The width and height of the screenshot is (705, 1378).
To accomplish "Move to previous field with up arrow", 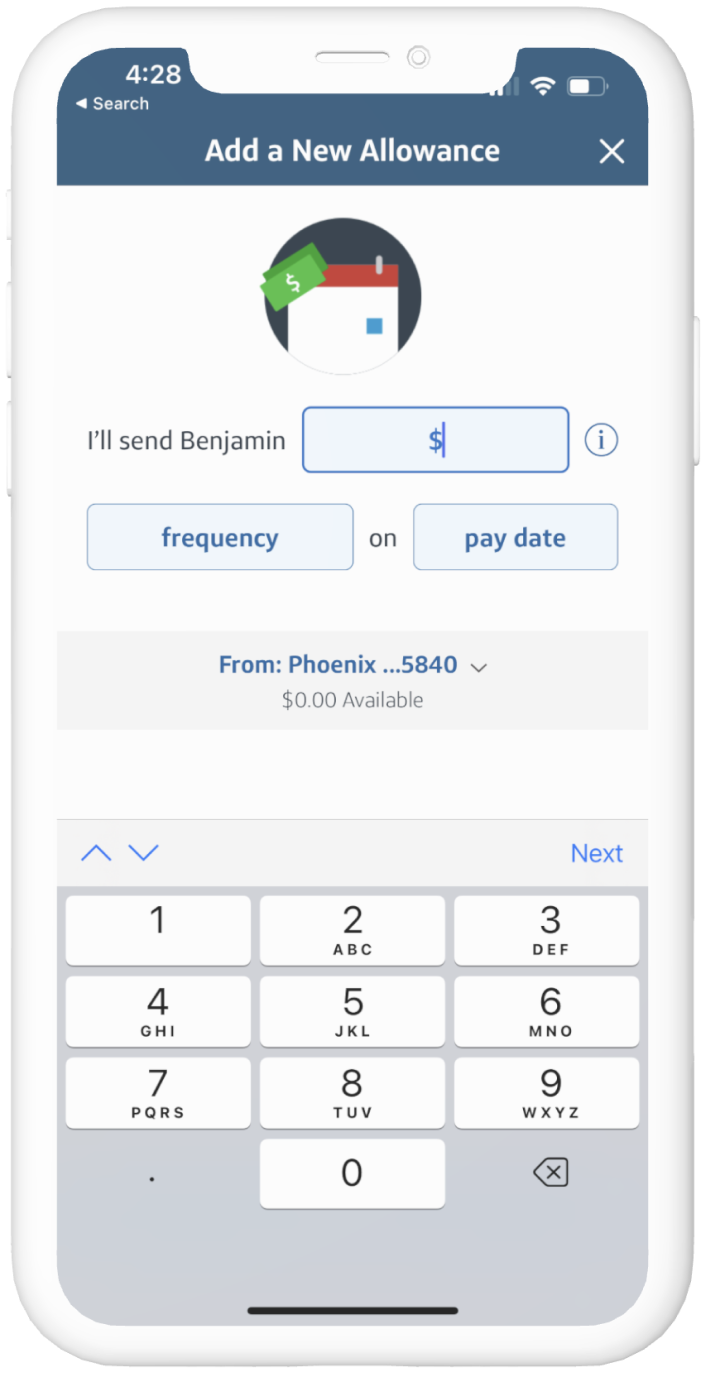I will tap(96, 853).
